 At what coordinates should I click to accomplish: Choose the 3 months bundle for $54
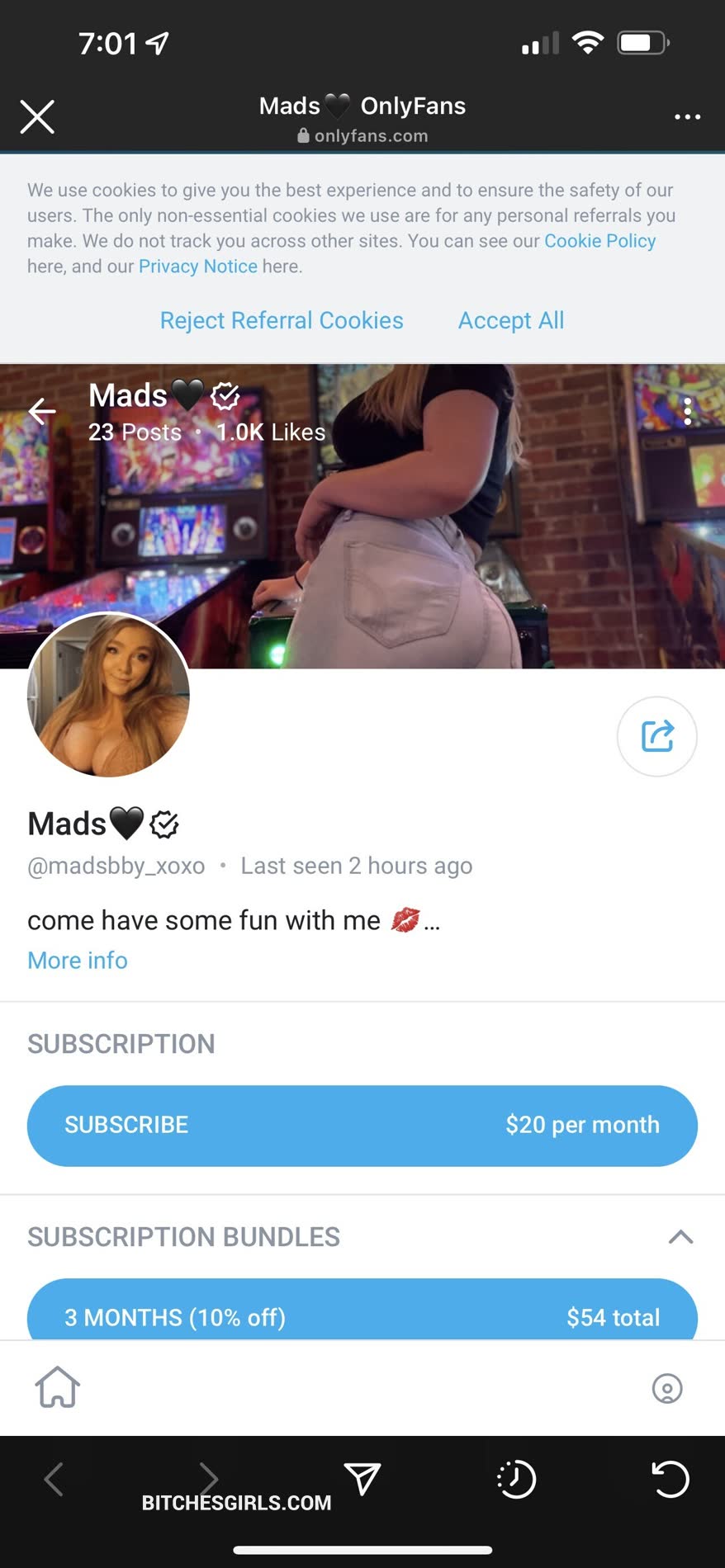pos(362,1314)
